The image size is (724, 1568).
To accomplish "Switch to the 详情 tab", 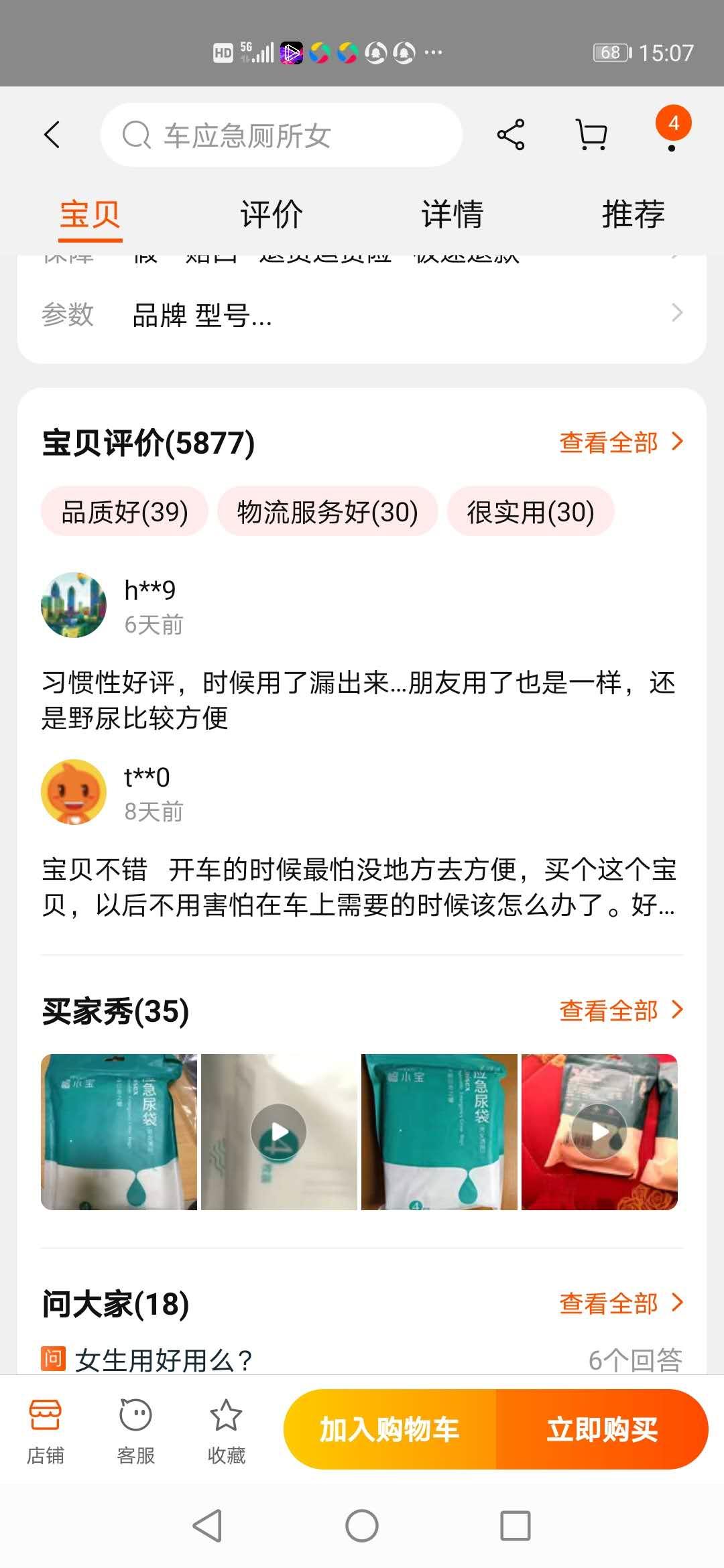I will pyautogui.click(x=452, y=213).
